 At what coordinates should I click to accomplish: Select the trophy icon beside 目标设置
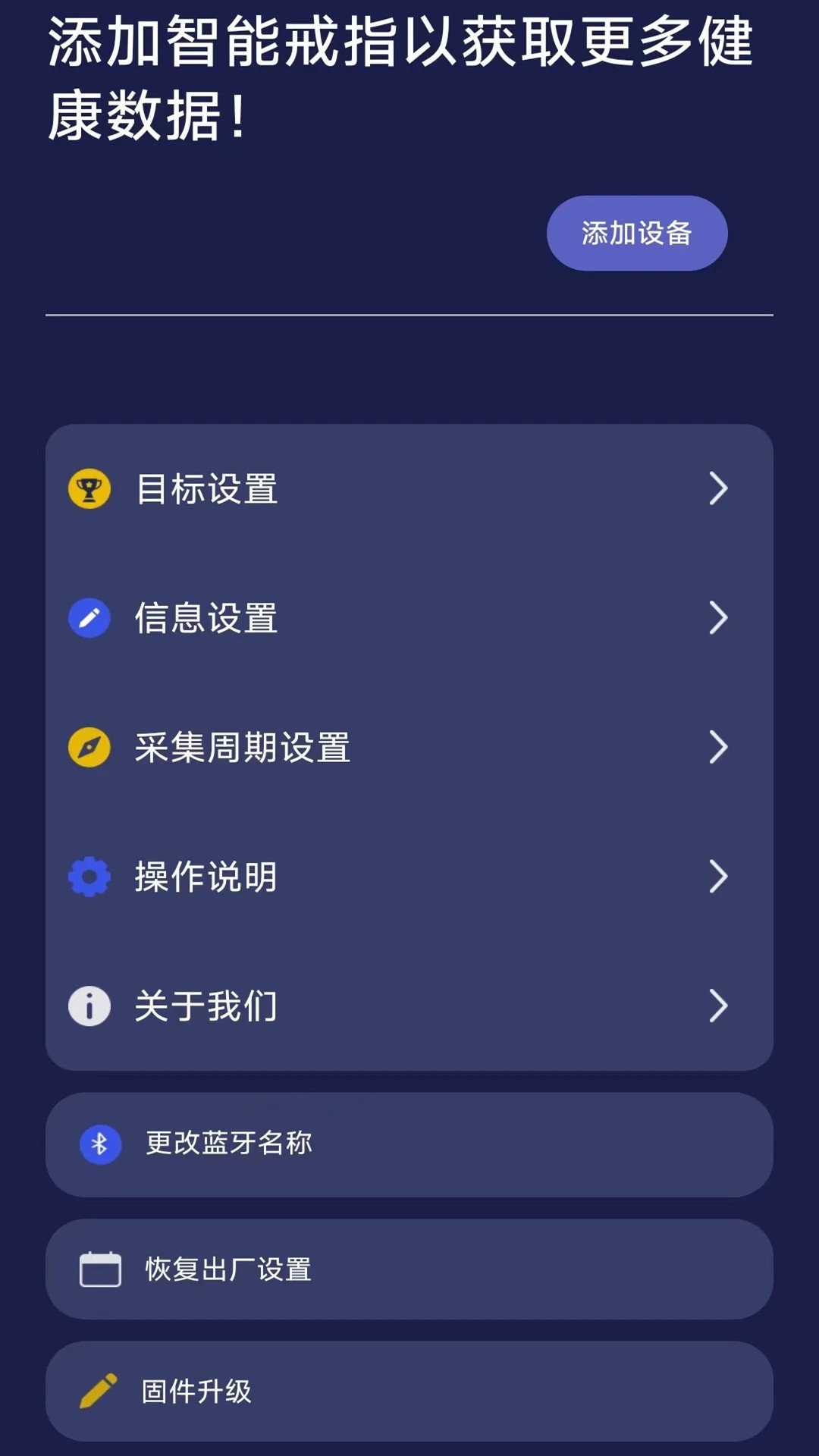tap(89, 490)
